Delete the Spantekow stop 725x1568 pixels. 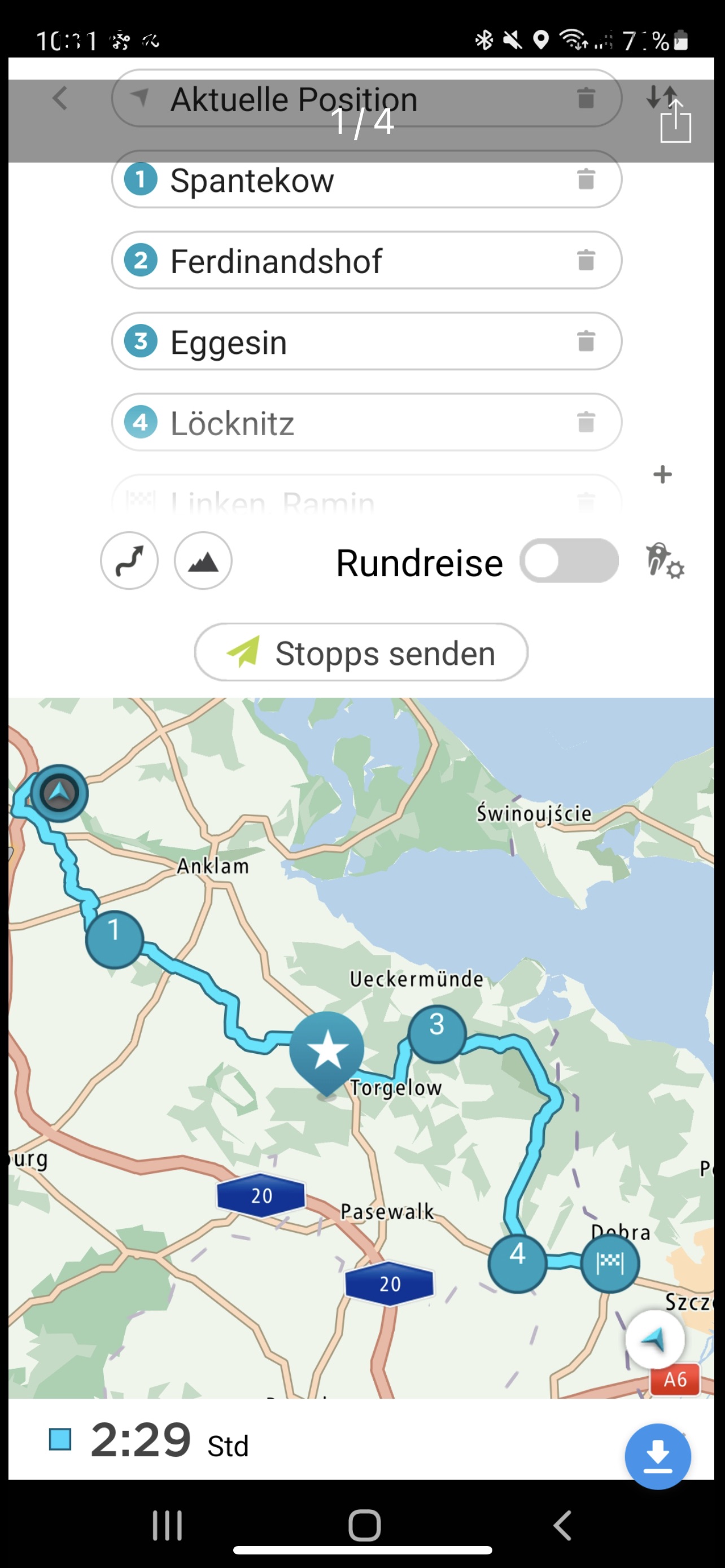(x=586, y=179)
